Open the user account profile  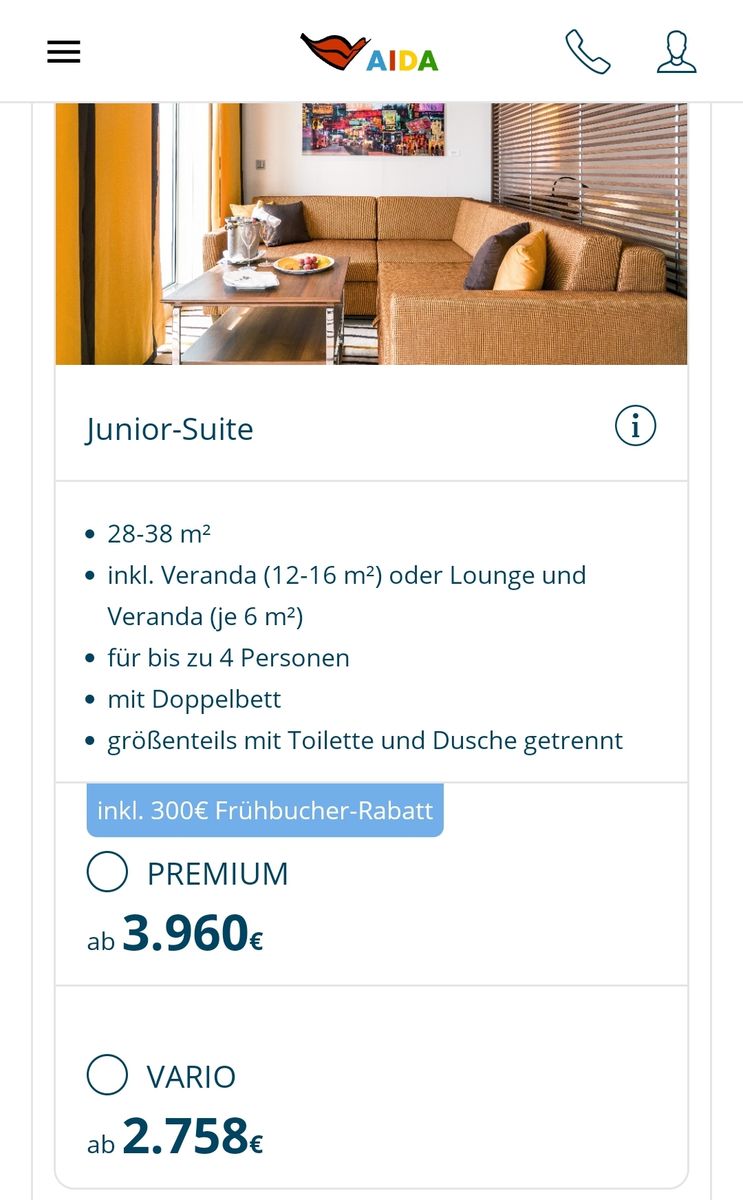tap(676, 52)
